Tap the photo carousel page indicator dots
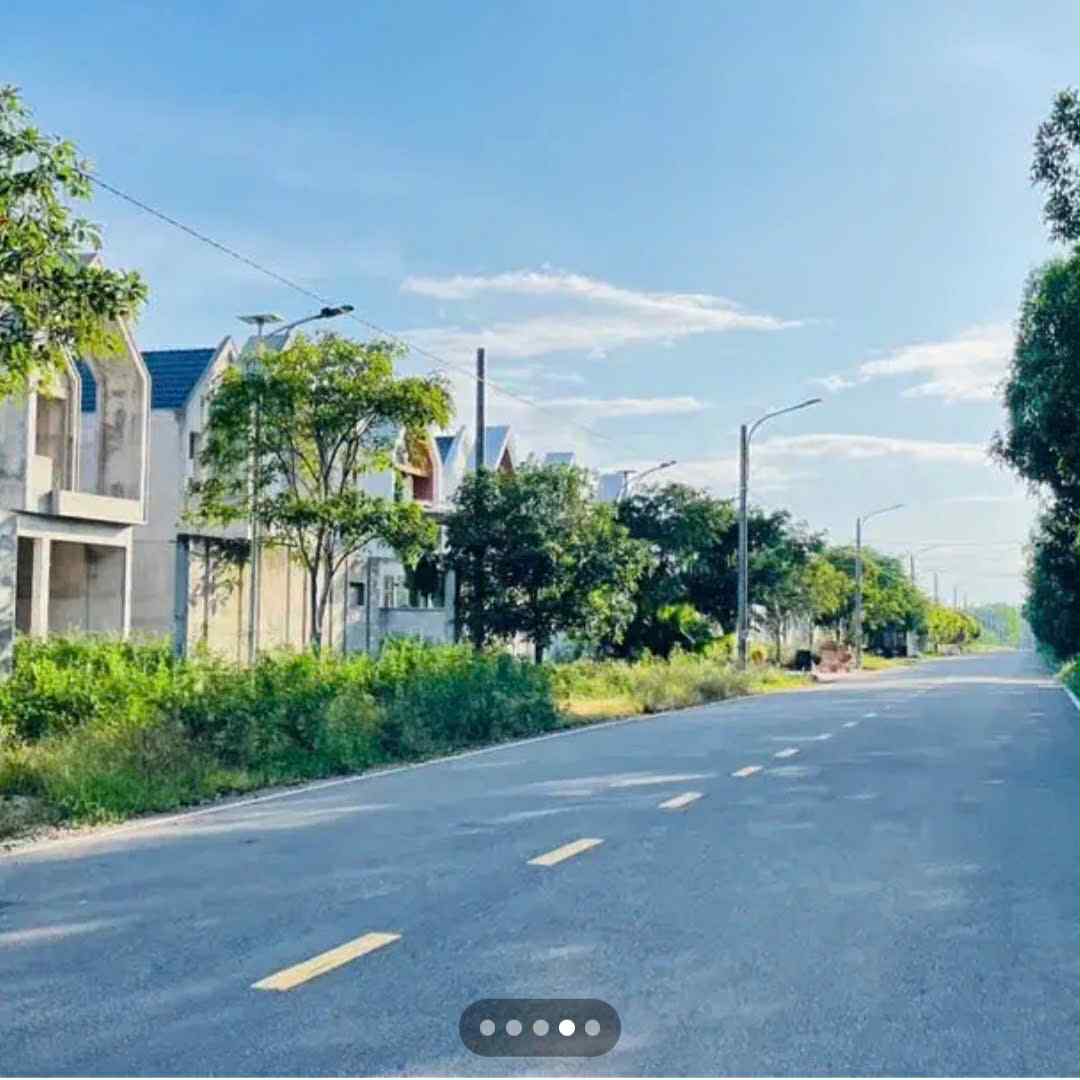This screenshot has width=1080, height=1080. tap(540, 1027)
